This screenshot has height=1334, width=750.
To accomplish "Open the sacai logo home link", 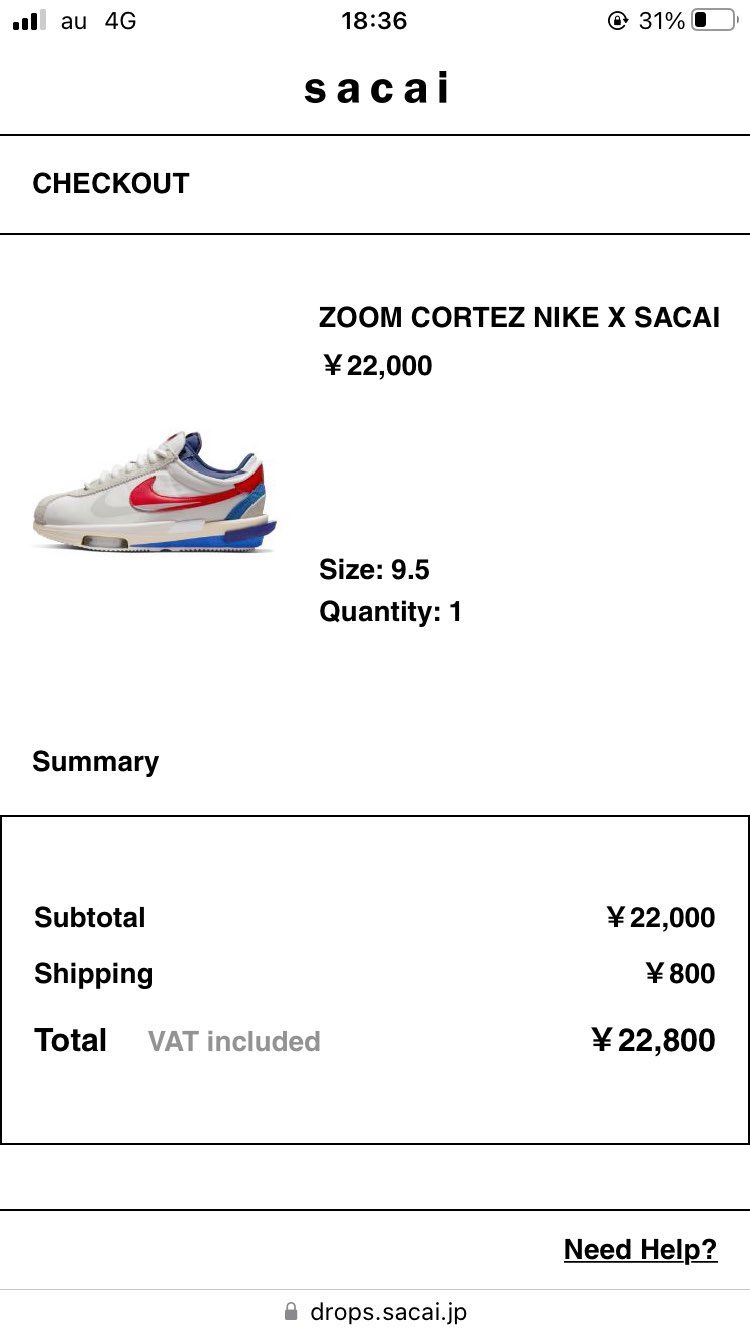I will tap(376, 89).
